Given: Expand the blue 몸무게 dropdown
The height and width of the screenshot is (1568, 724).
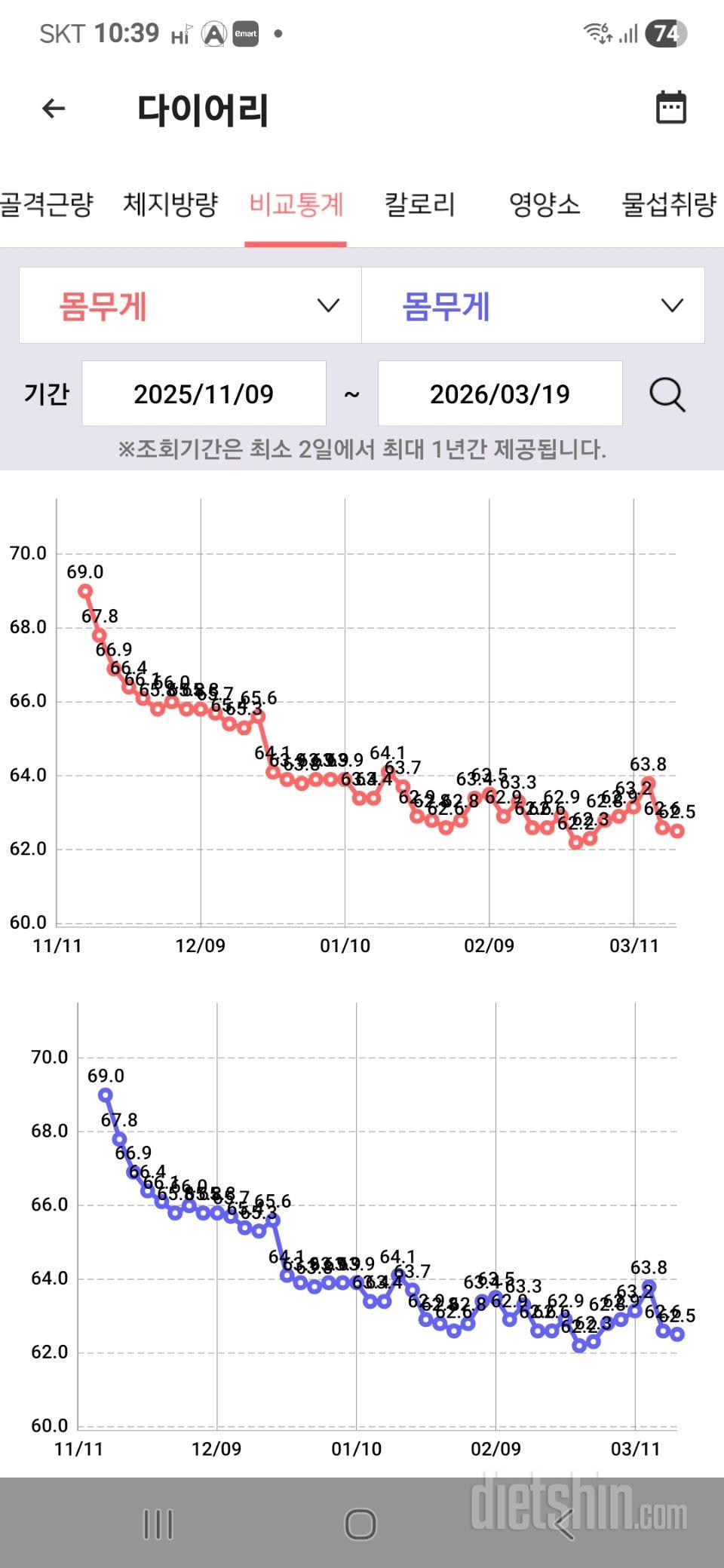Looking at the screenshot, I should tap(533, 306).
